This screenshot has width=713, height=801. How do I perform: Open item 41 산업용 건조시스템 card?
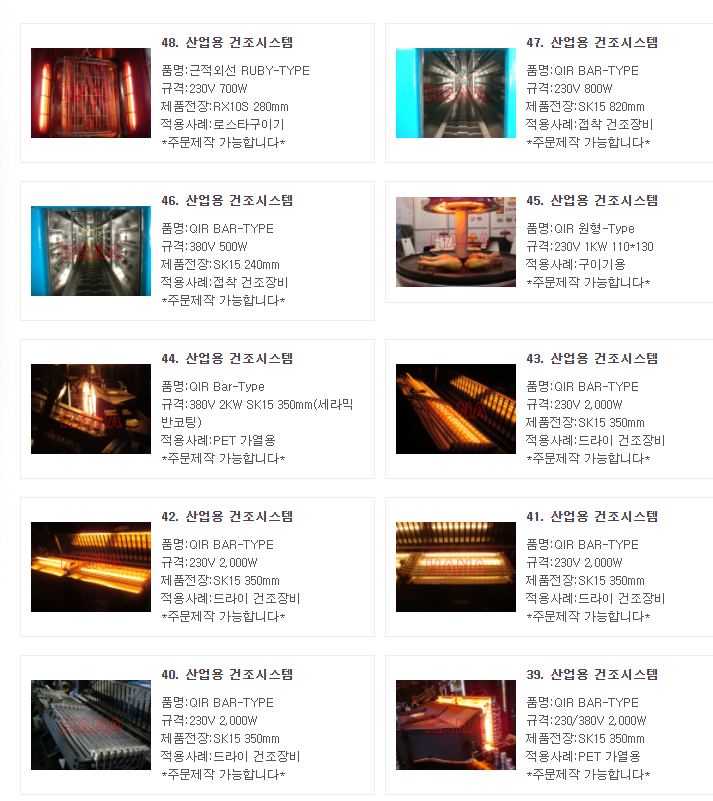(592, 517)
